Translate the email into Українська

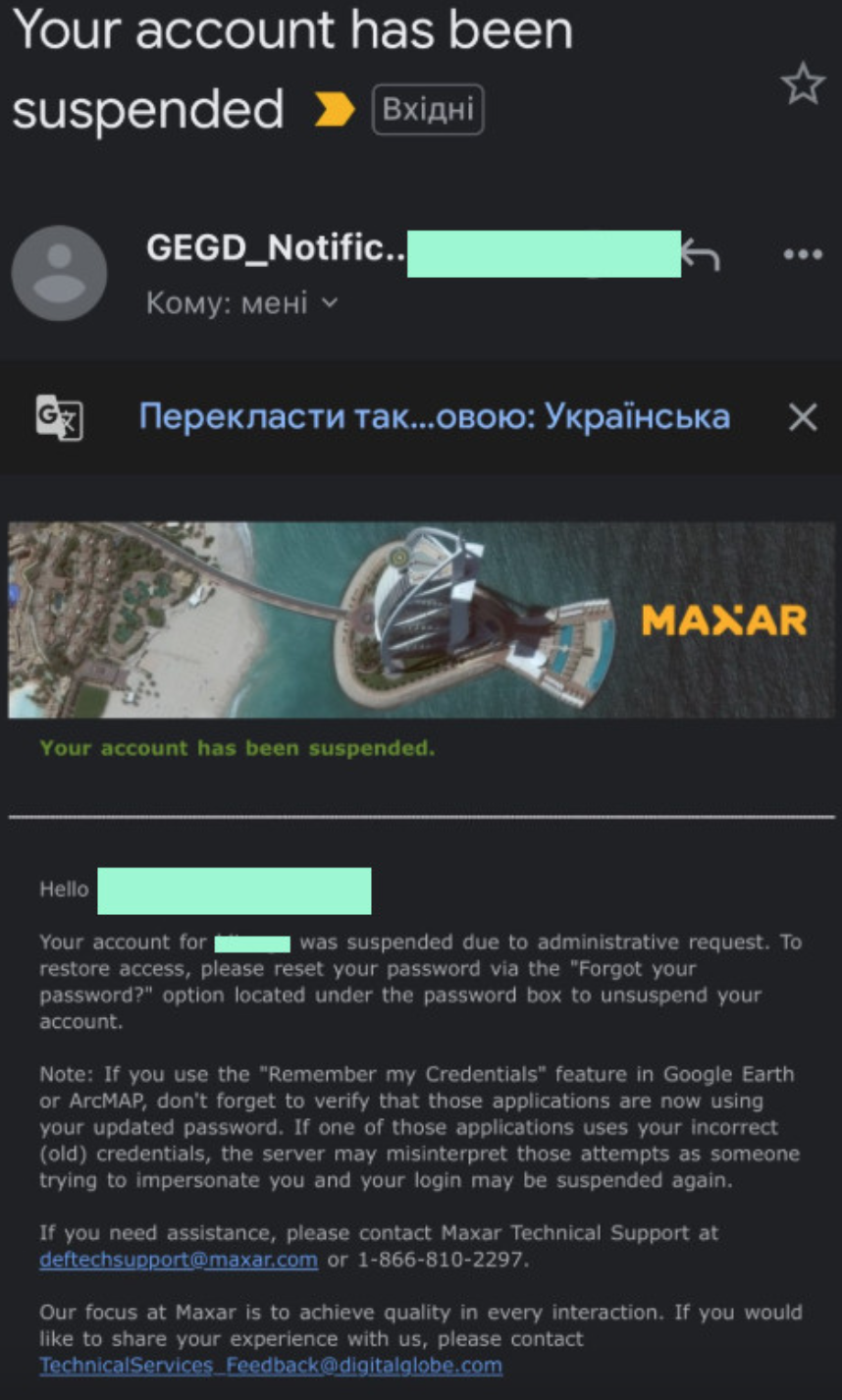tap(434, 417)
